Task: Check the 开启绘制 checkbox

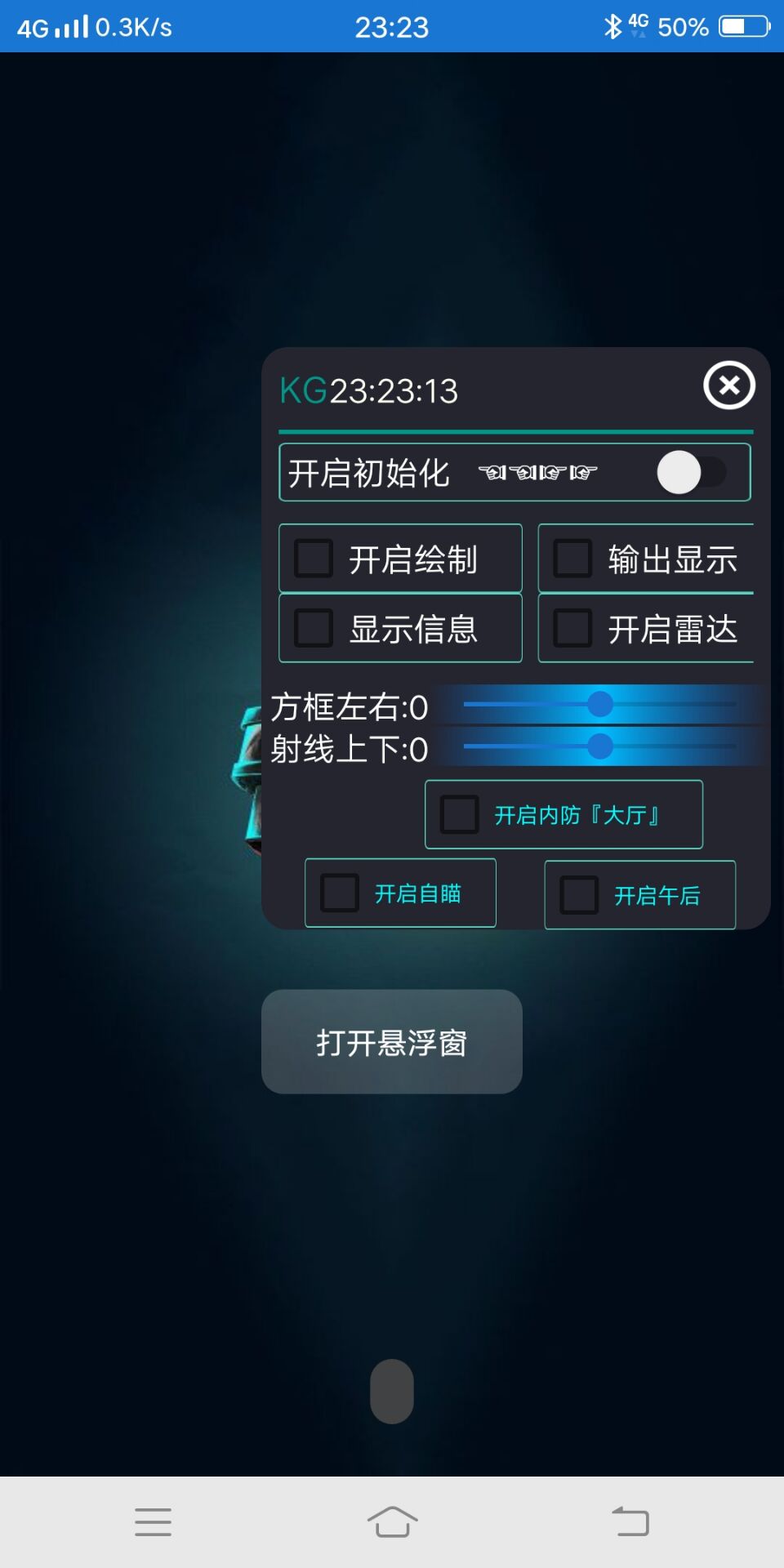Action: [314, 559]
